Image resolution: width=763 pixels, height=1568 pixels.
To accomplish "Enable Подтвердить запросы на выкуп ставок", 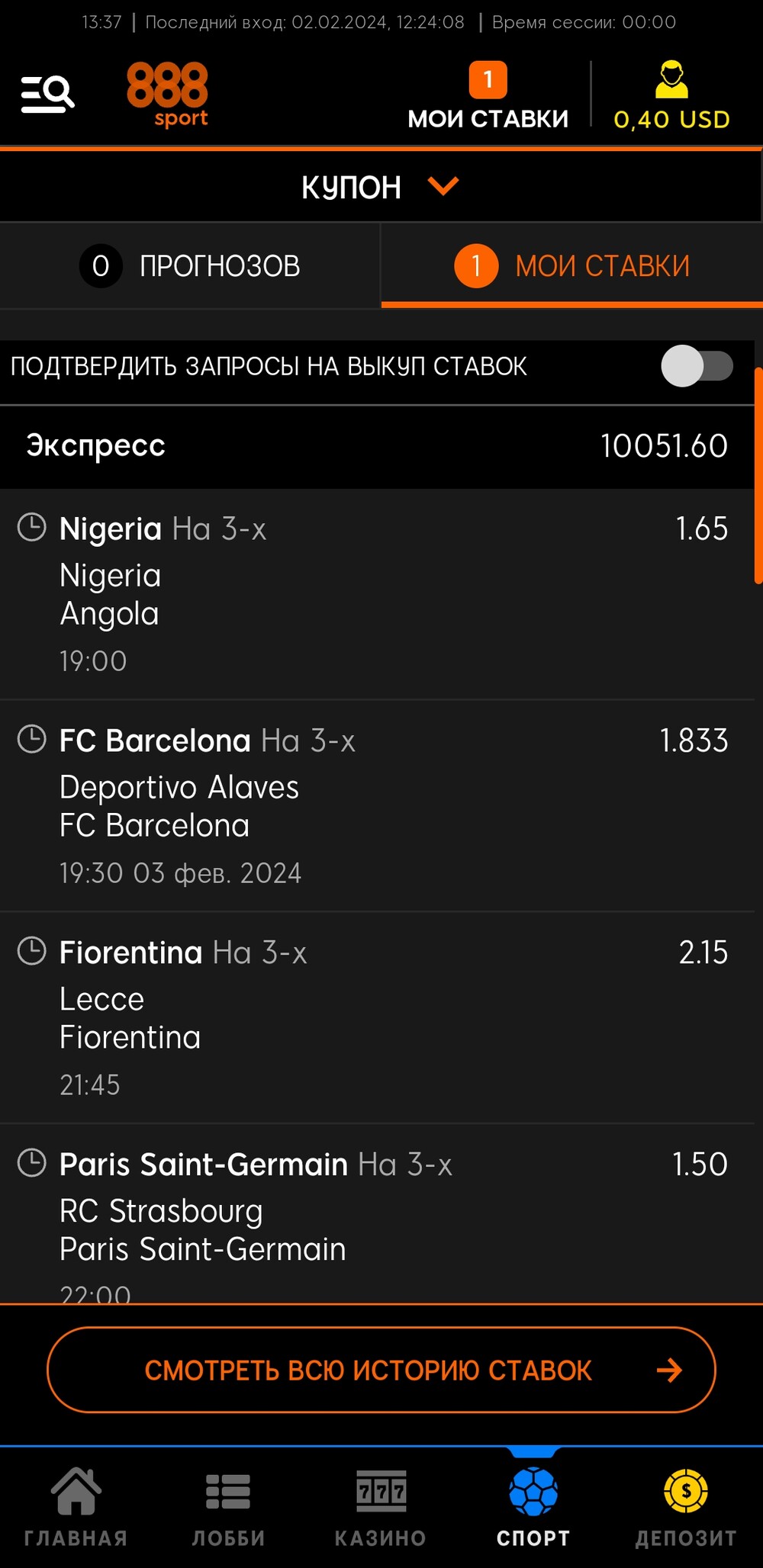I will pos(697,366).
